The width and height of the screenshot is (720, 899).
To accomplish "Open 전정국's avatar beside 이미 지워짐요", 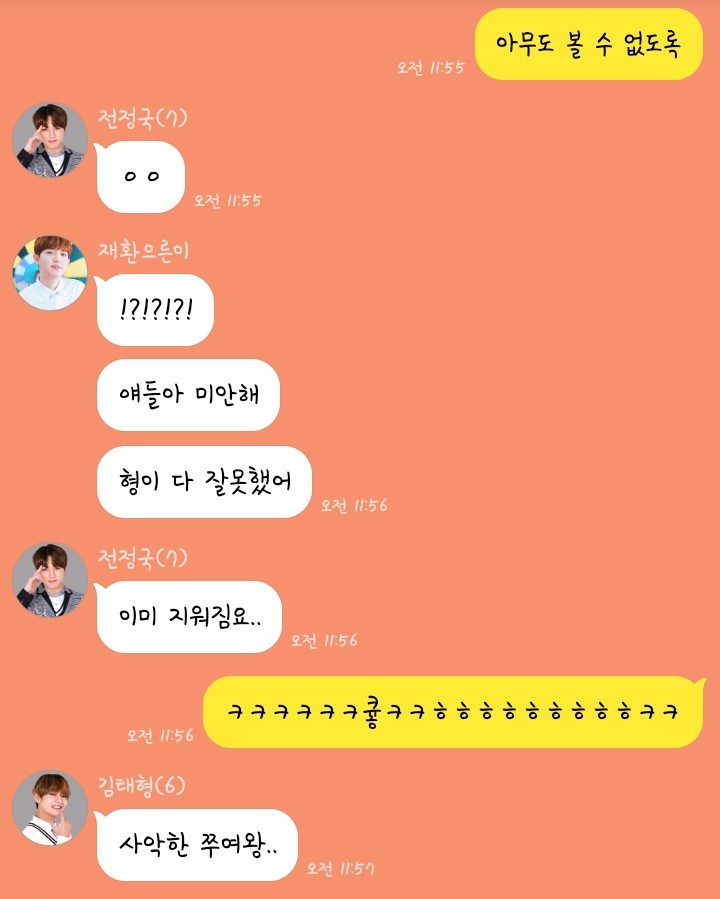I will (x=50, y=580).
